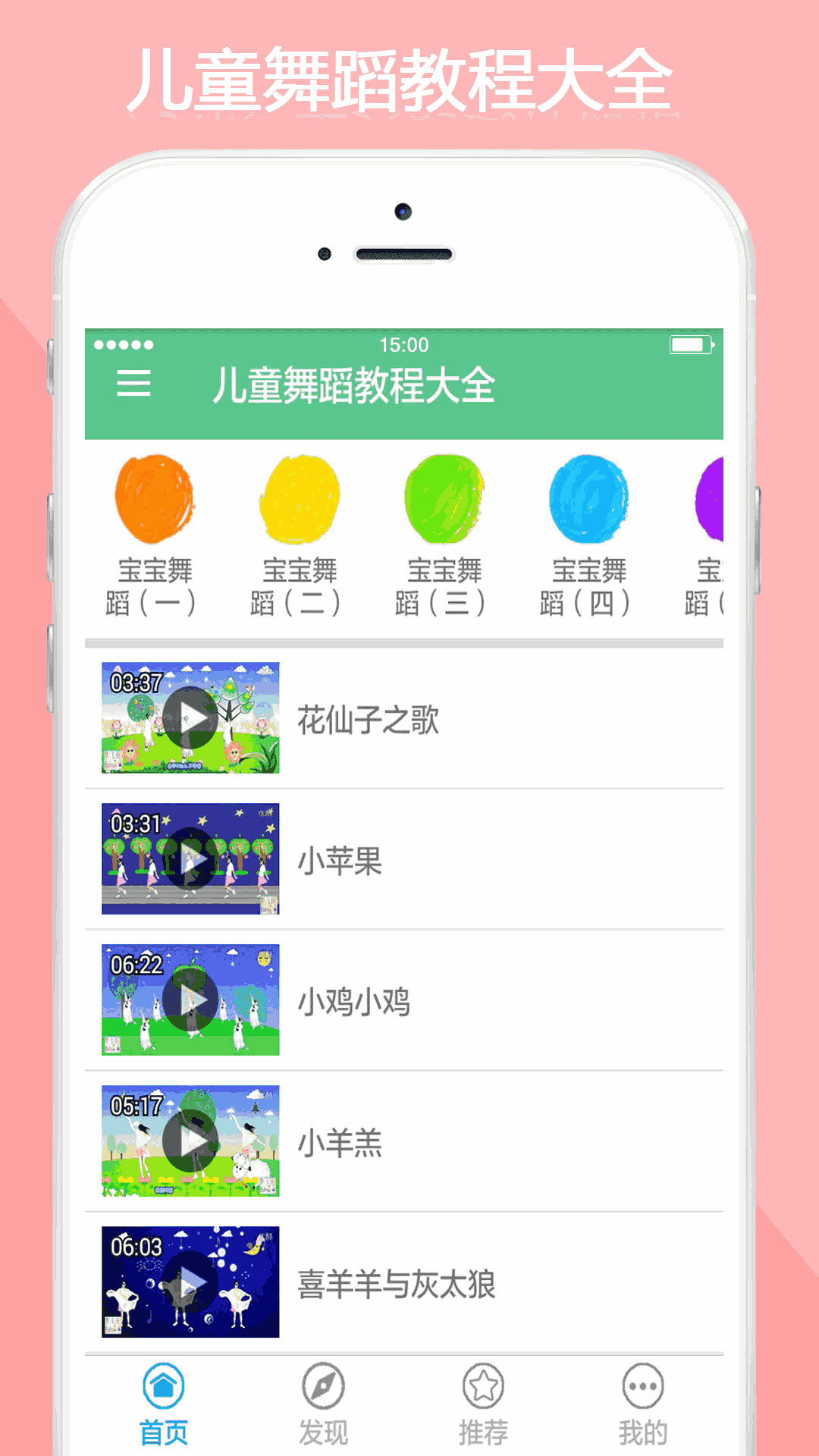Open the 宝宝舞蹈（三）green category
The image size is (819, 1456).
pos(442,499)
